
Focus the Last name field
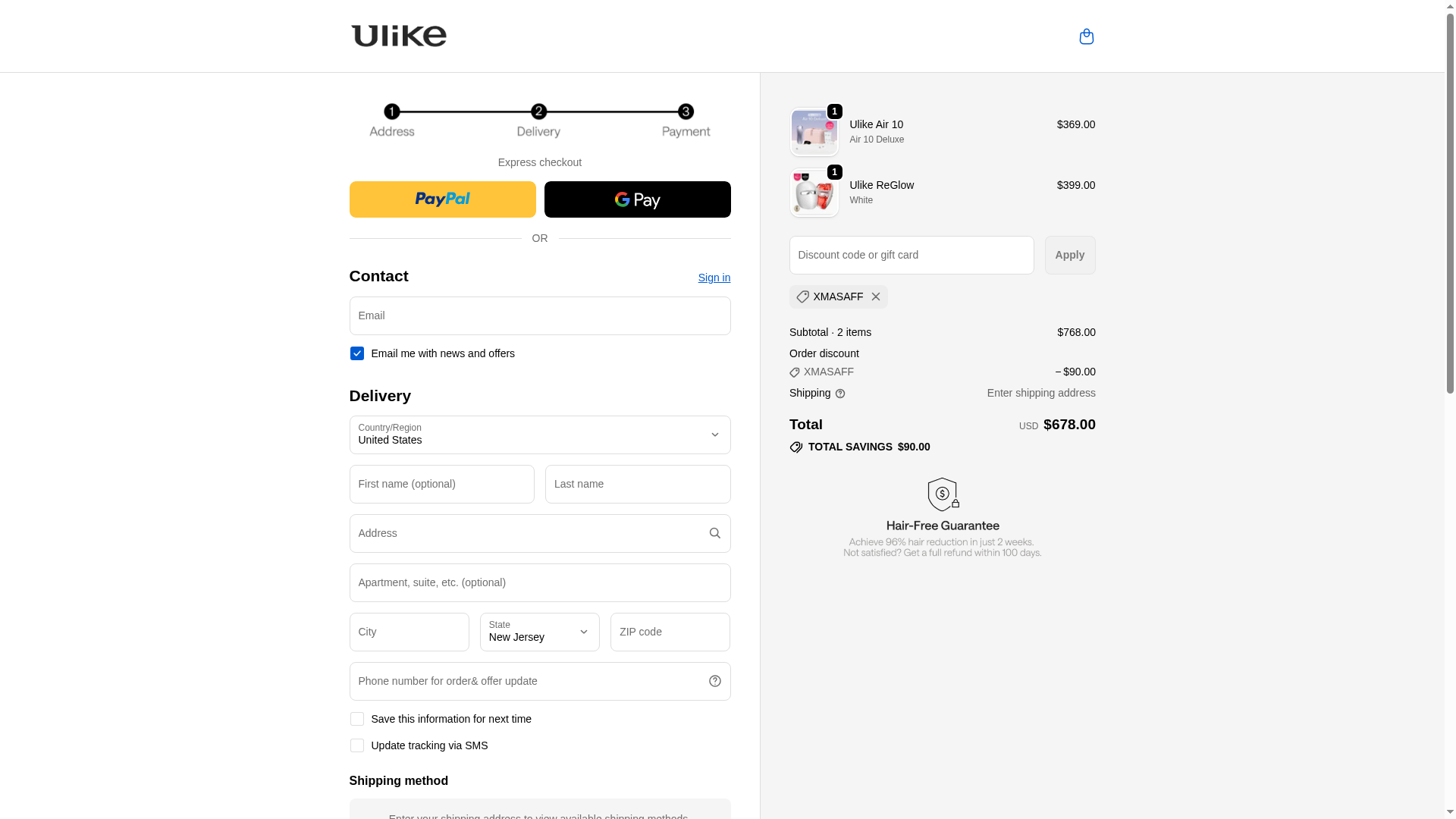637,484
